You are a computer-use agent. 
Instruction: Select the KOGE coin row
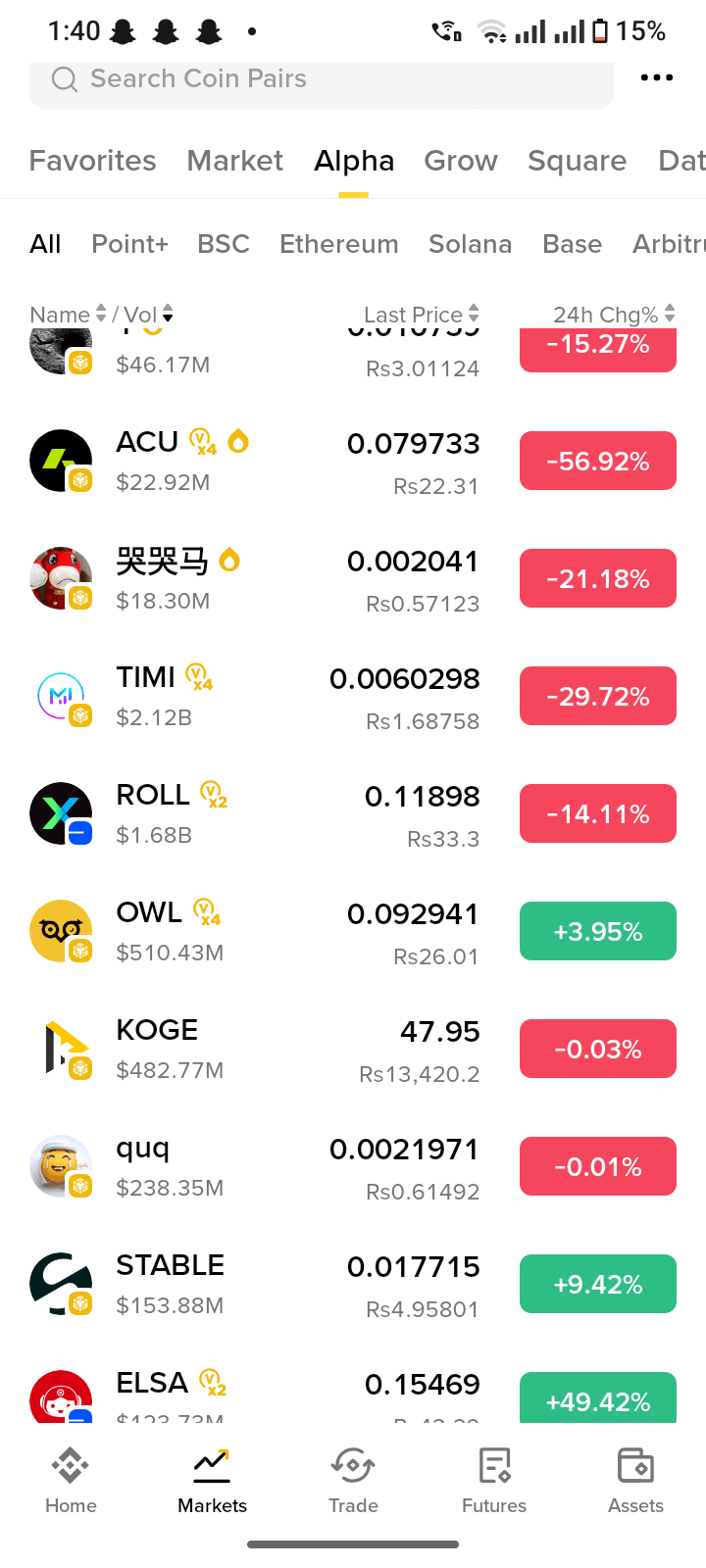[294, 1050]
